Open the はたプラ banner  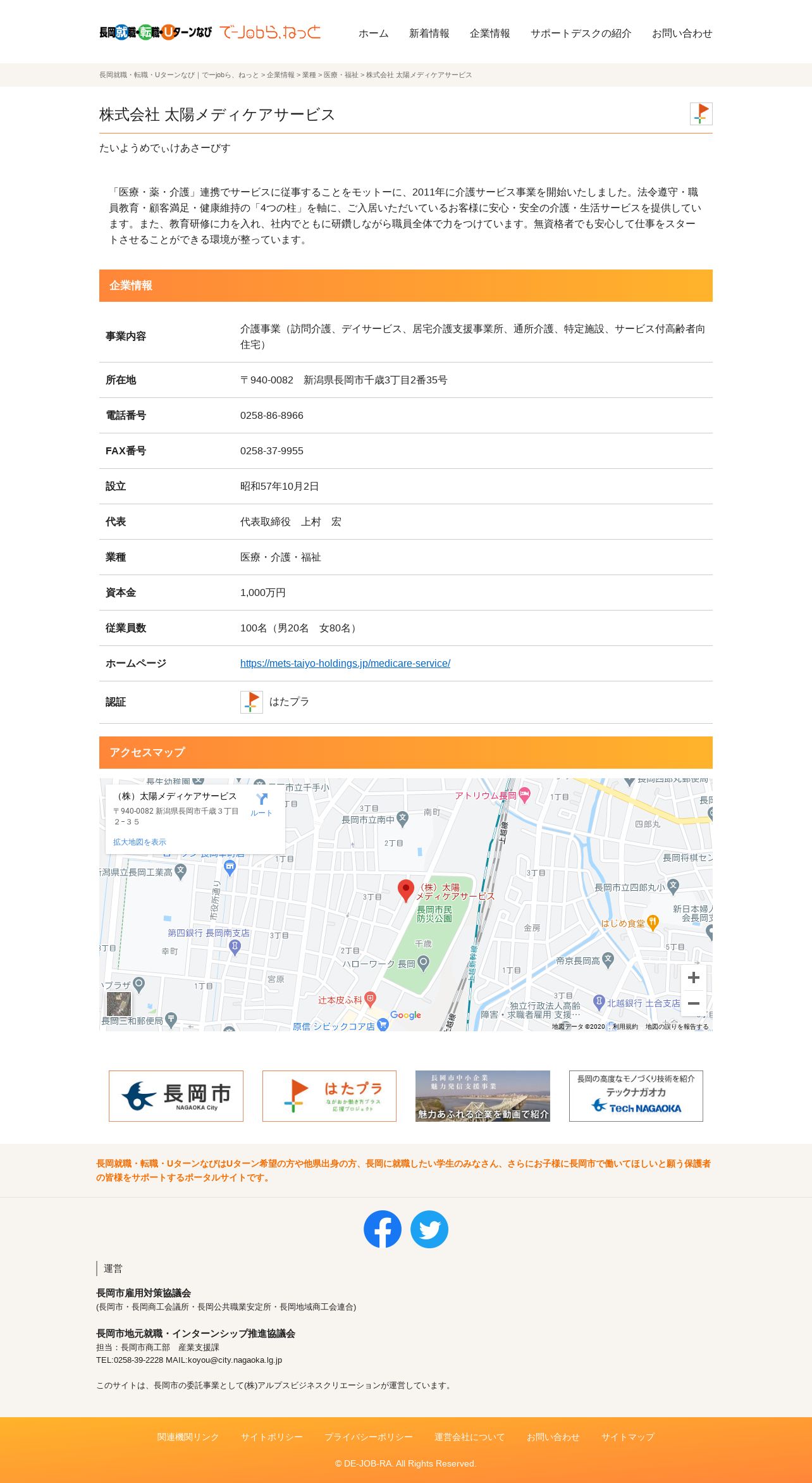click(329, 1096)
